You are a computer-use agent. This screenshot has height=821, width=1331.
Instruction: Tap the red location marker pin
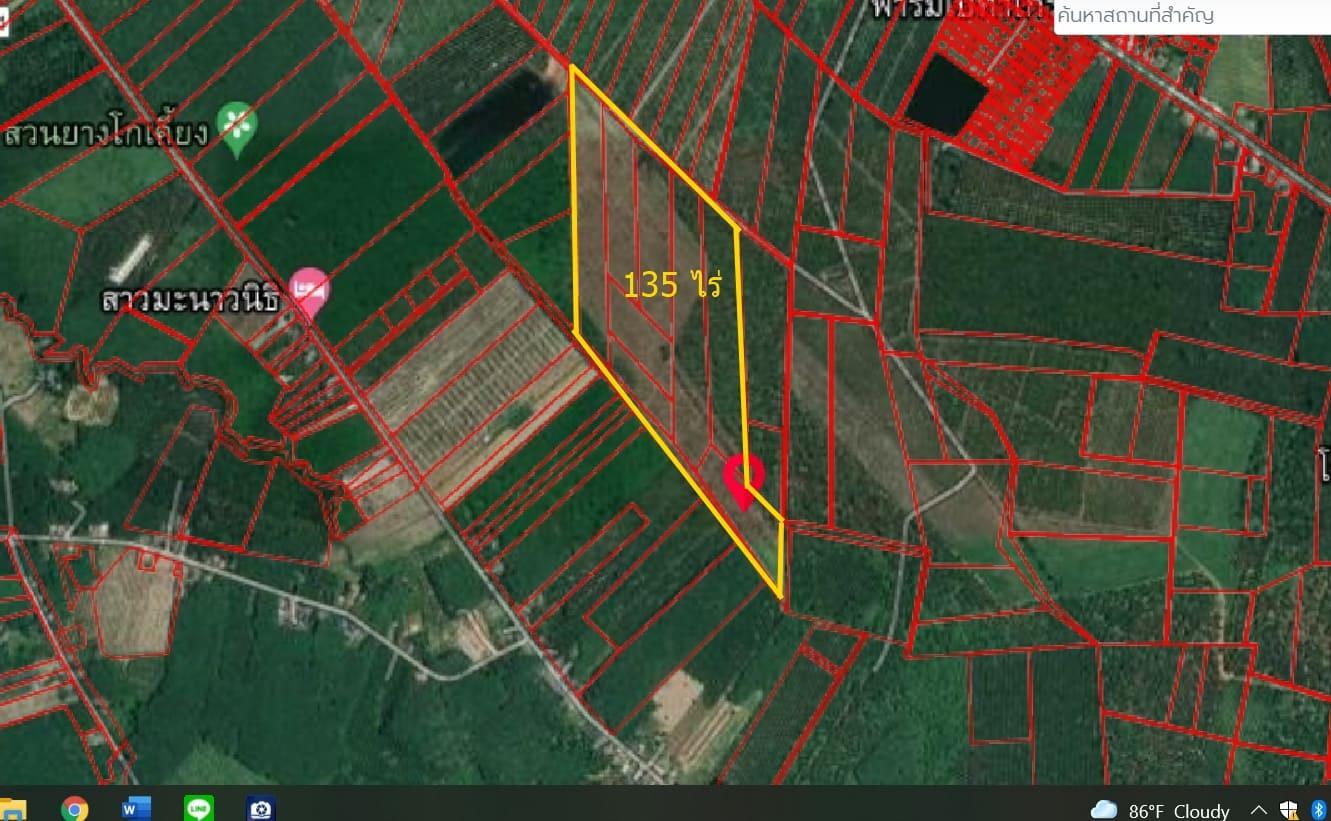[x=742, y=480]
